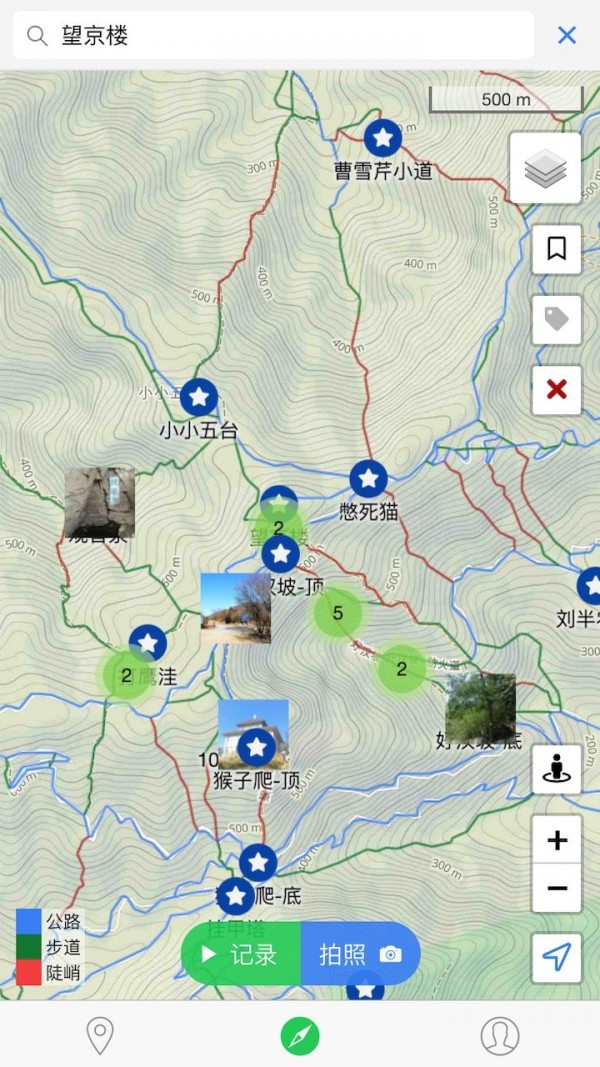Select the 憋死猫 star marker
Viewport: 600px width, 1067px height.
(368, 479)
